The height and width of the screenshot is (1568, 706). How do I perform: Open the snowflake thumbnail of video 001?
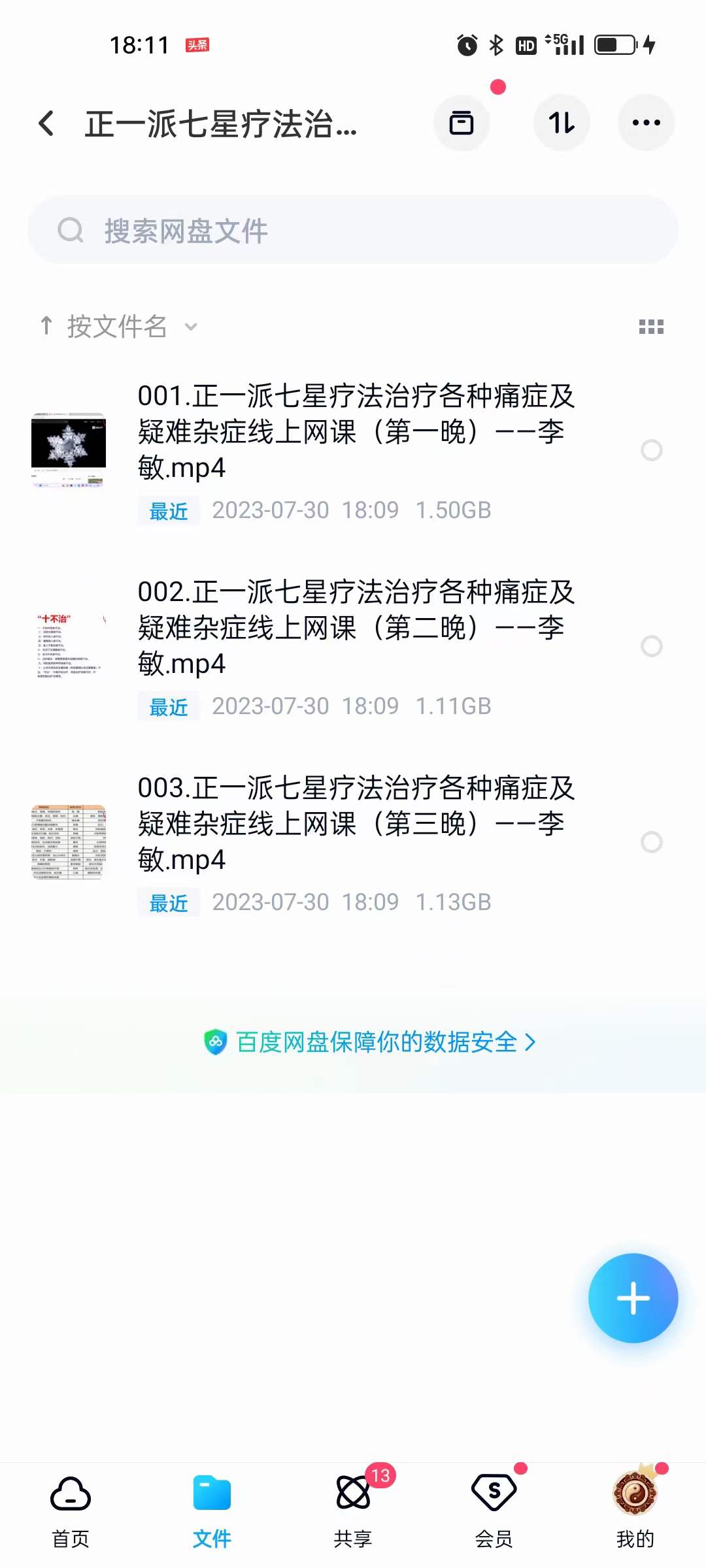coord(68,449)
